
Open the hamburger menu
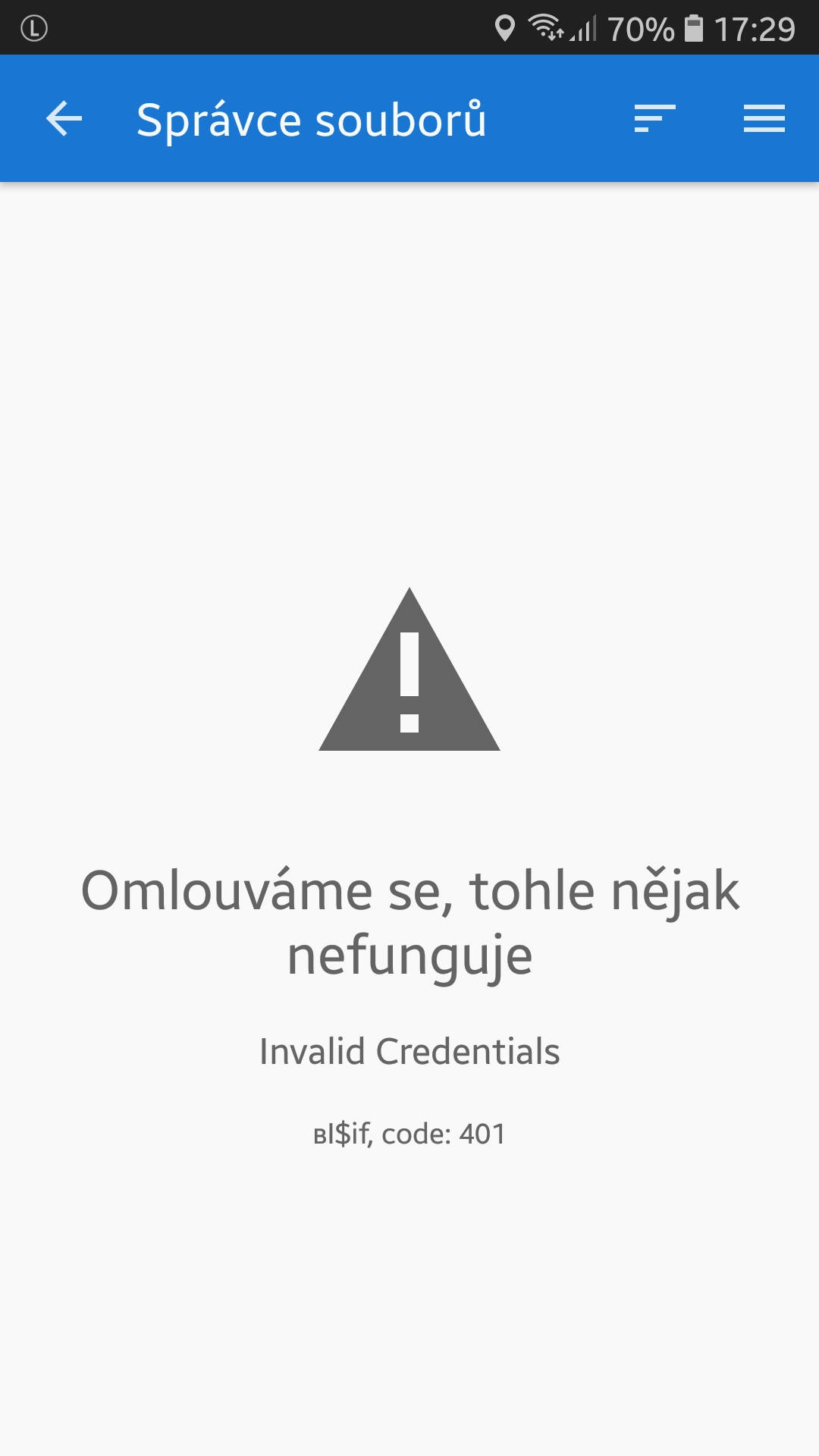[764, 119]
